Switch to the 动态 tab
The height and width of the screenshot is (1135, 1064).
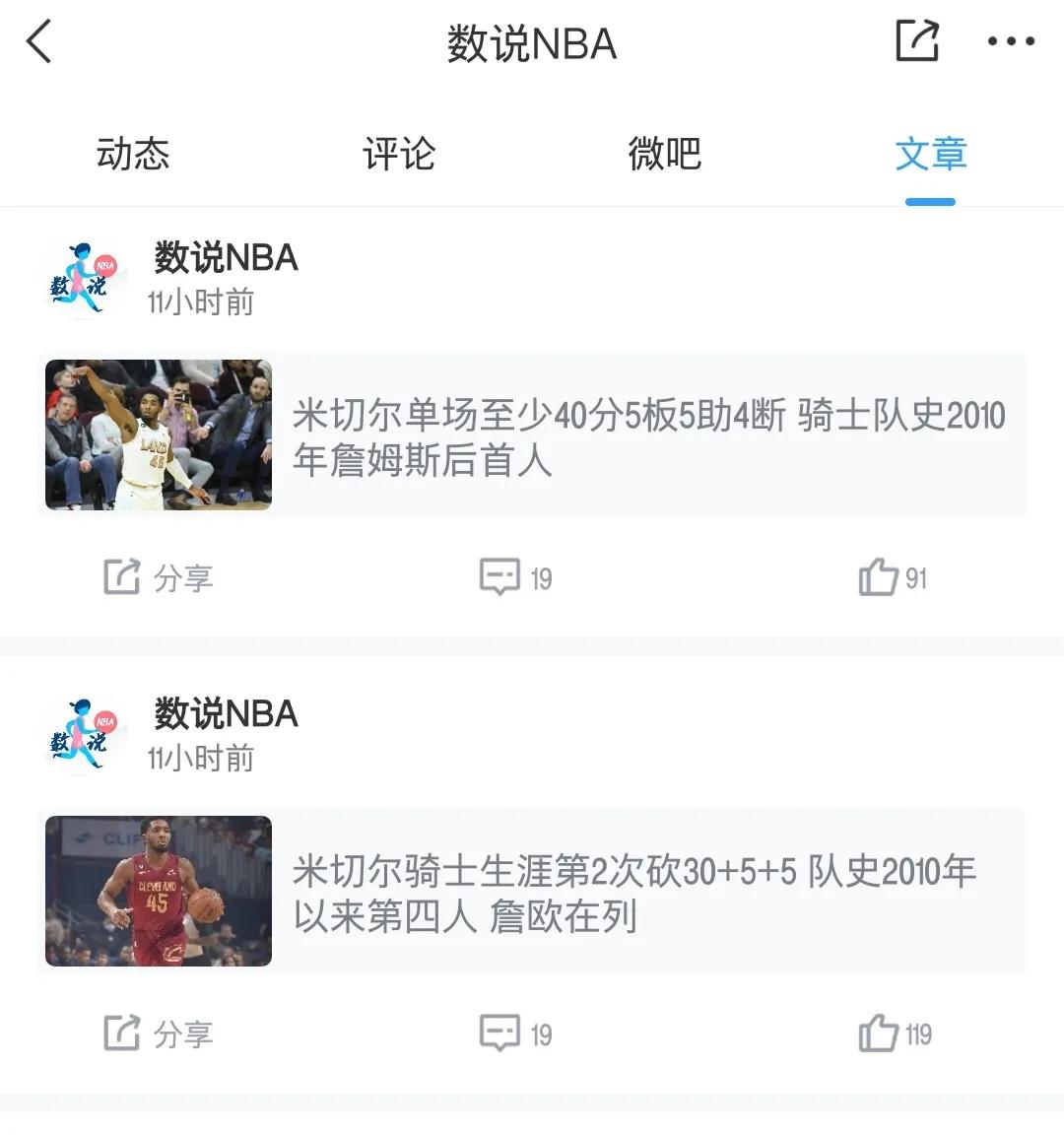(132, 154)
